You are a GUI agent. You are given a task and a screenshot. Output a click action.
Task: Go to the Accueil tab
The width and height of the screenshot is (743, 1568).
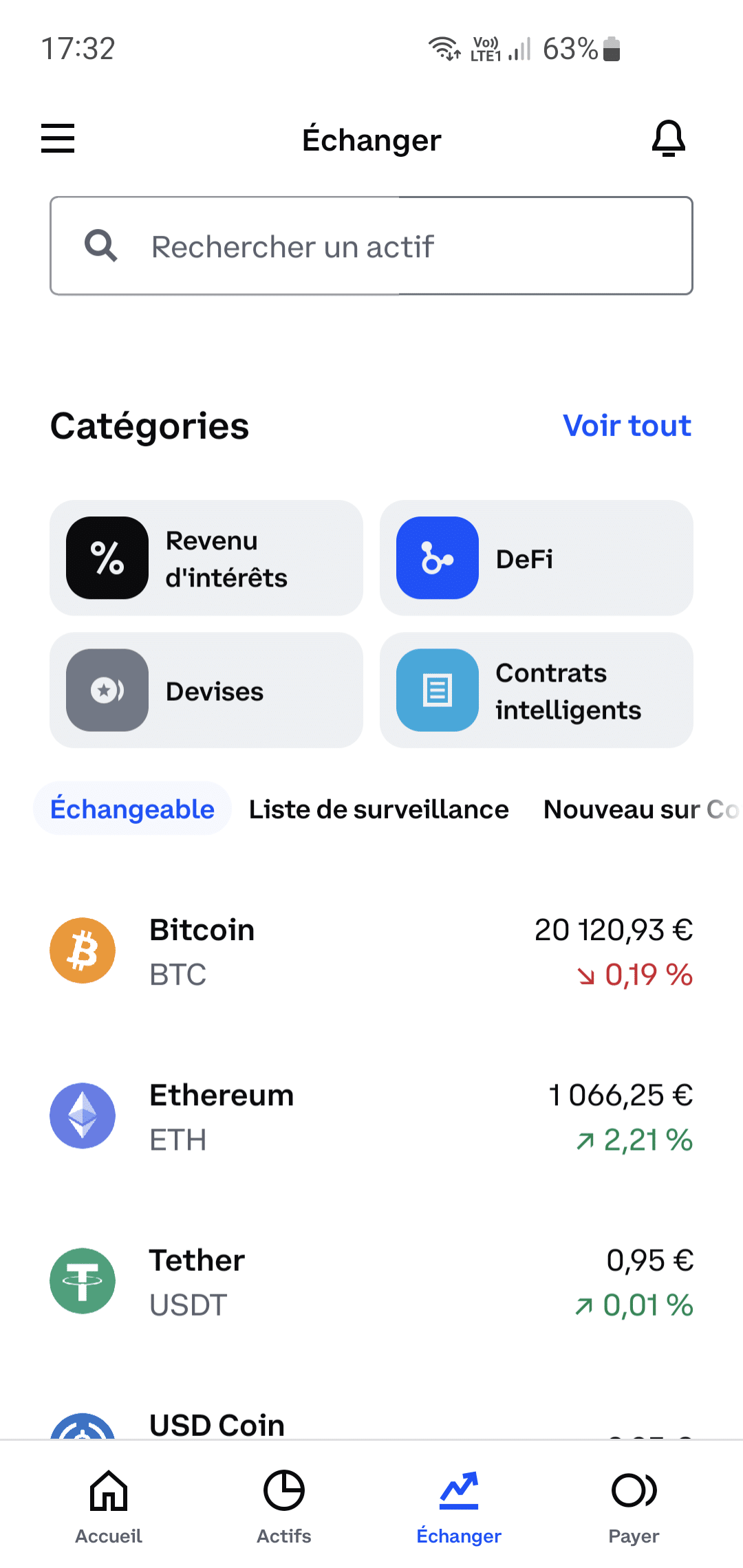(x=109, y=1505)
